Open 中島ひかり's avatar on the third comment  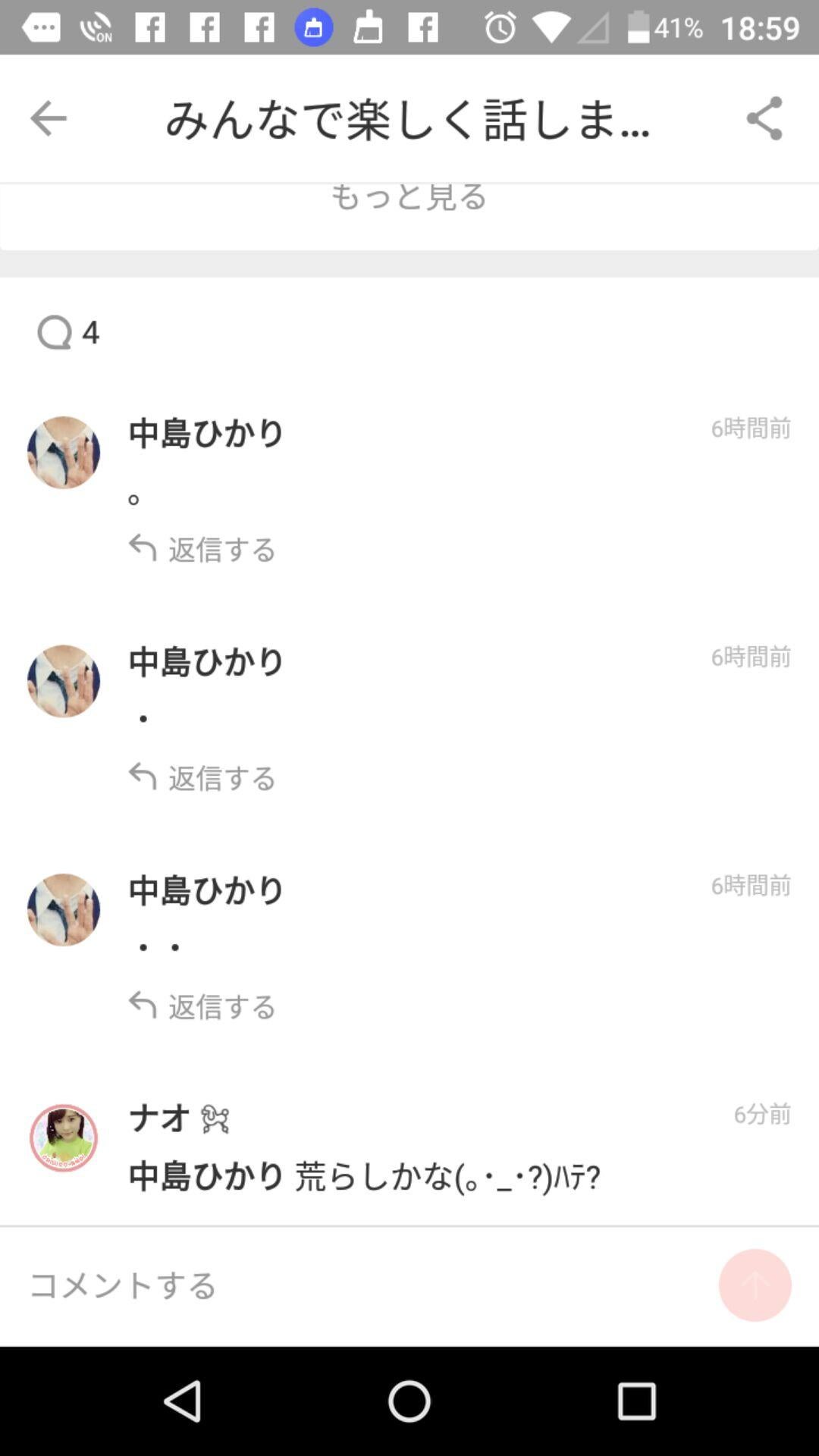(x=63, y=910)
